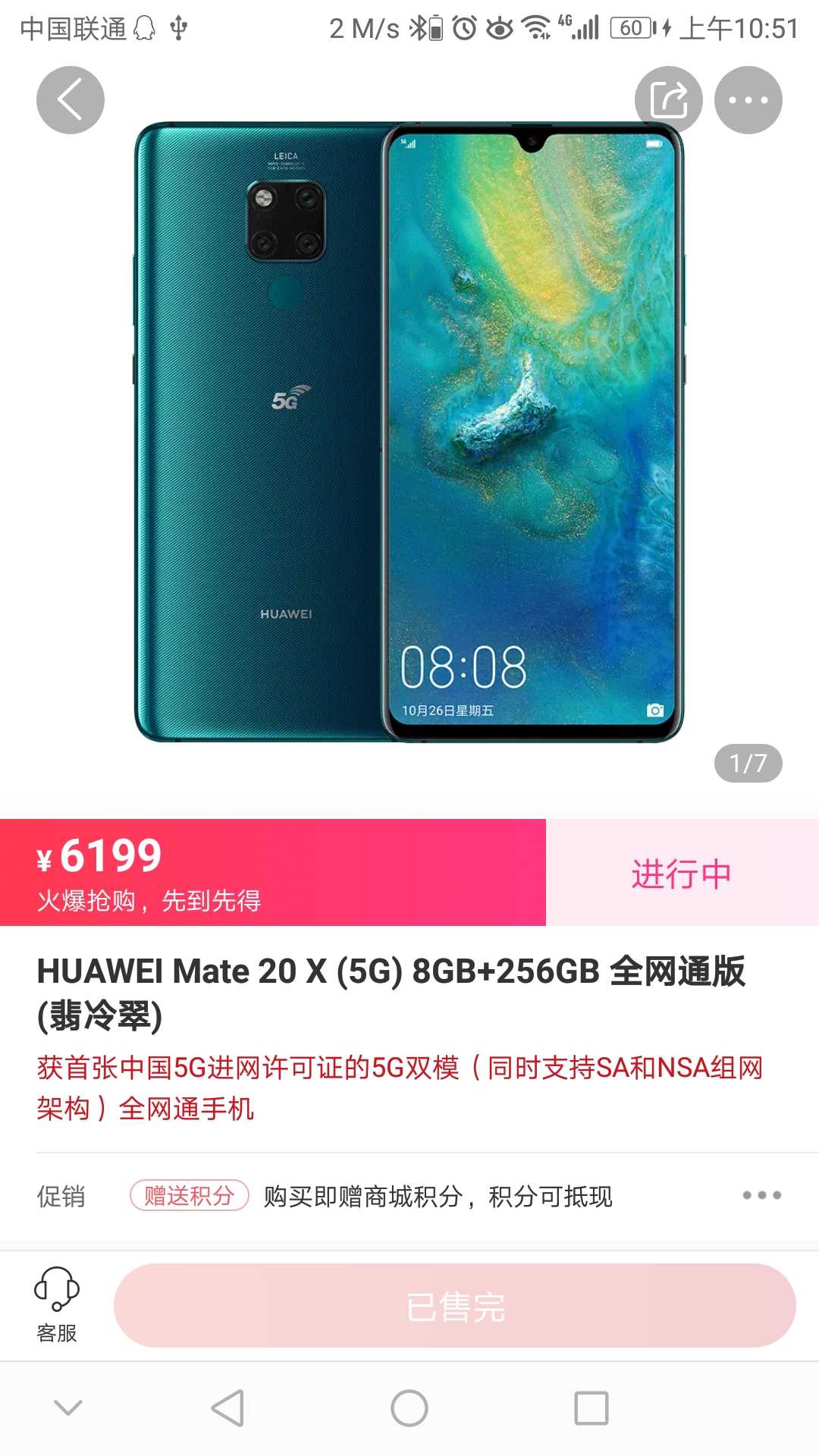Share this Mate 20 X product
Image resolution: width=819 pixels, height=1456 pixels.
(x=668, y=100)
